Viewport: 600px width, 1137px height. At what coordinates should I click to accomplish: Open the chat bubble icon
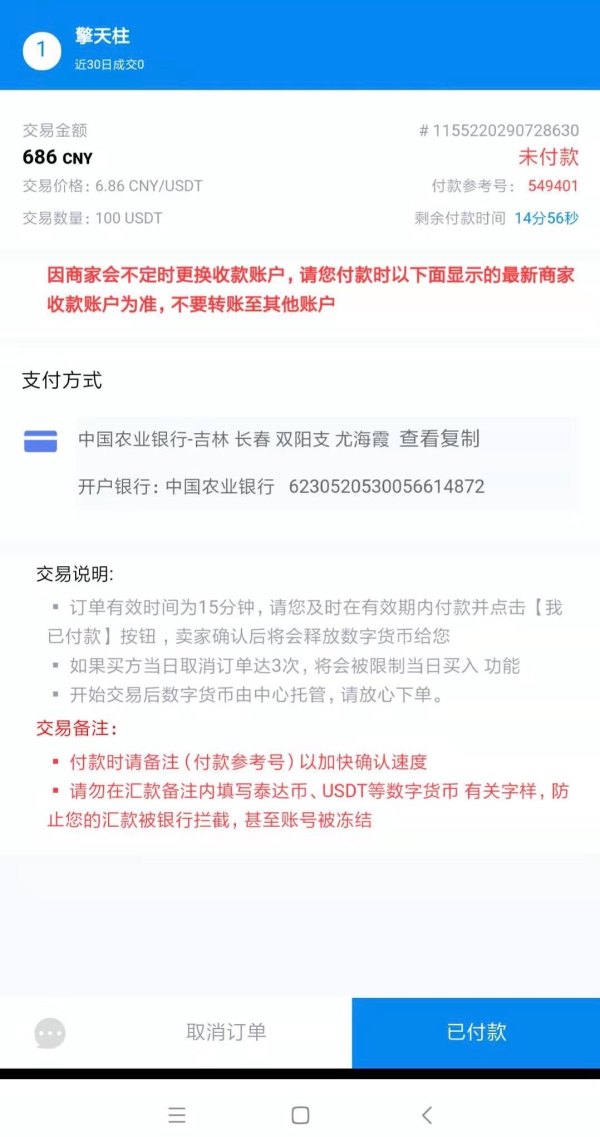click(49, 1033)
